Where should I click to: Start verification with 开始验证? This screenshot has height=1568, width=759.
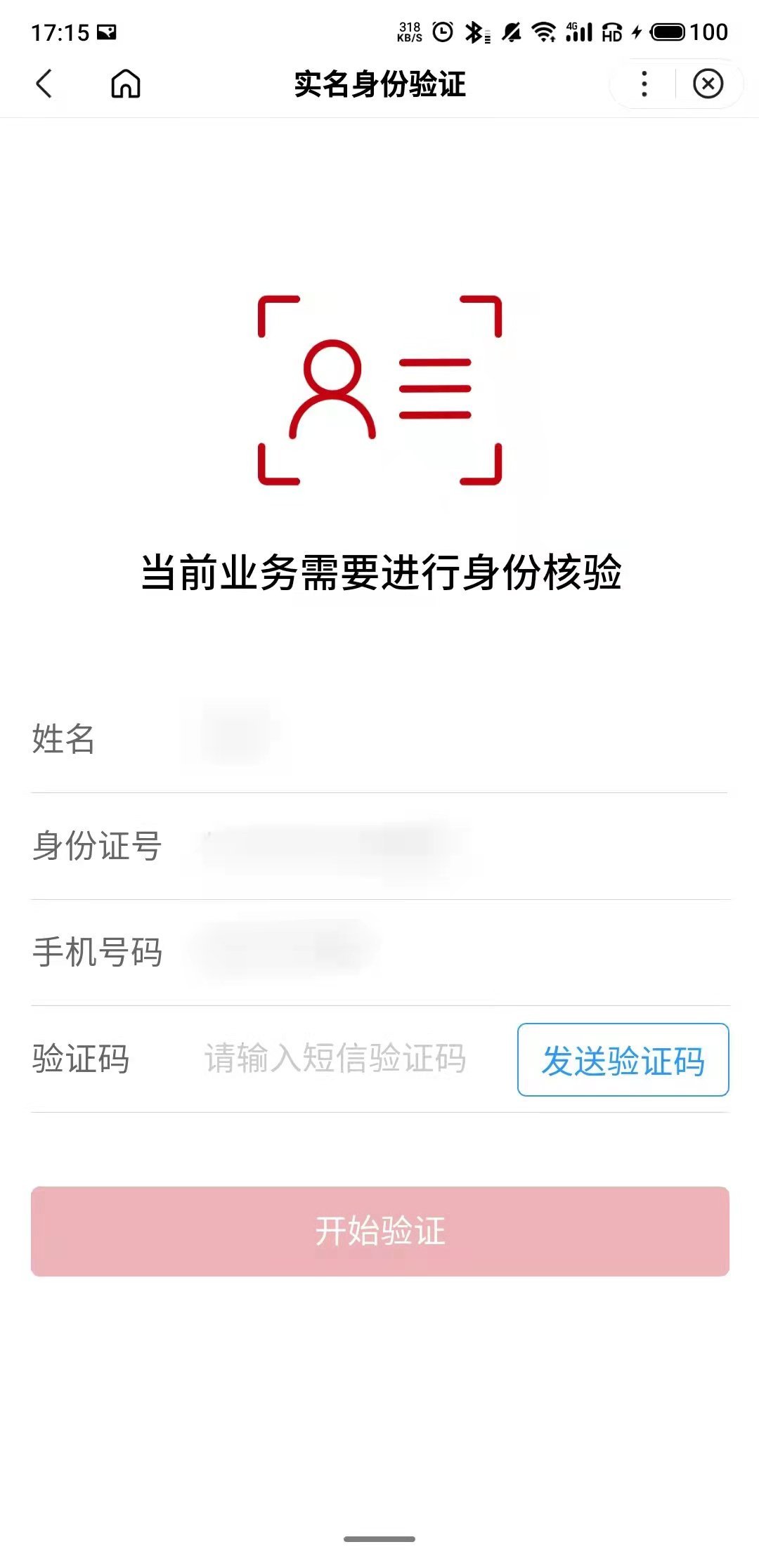[x=379, y=1231]
